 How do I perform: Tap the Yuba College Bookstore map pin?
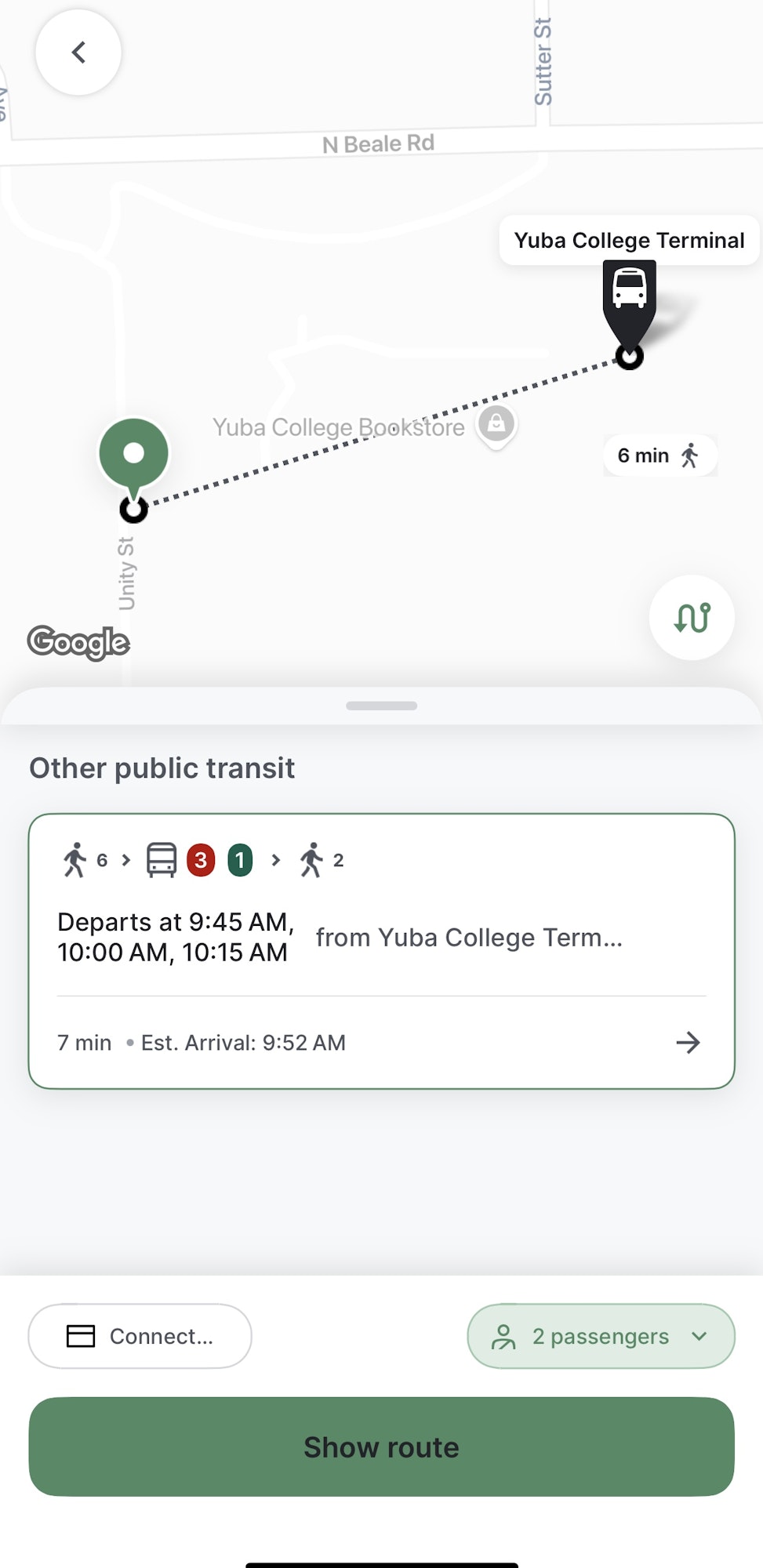(x=496, y=424)
